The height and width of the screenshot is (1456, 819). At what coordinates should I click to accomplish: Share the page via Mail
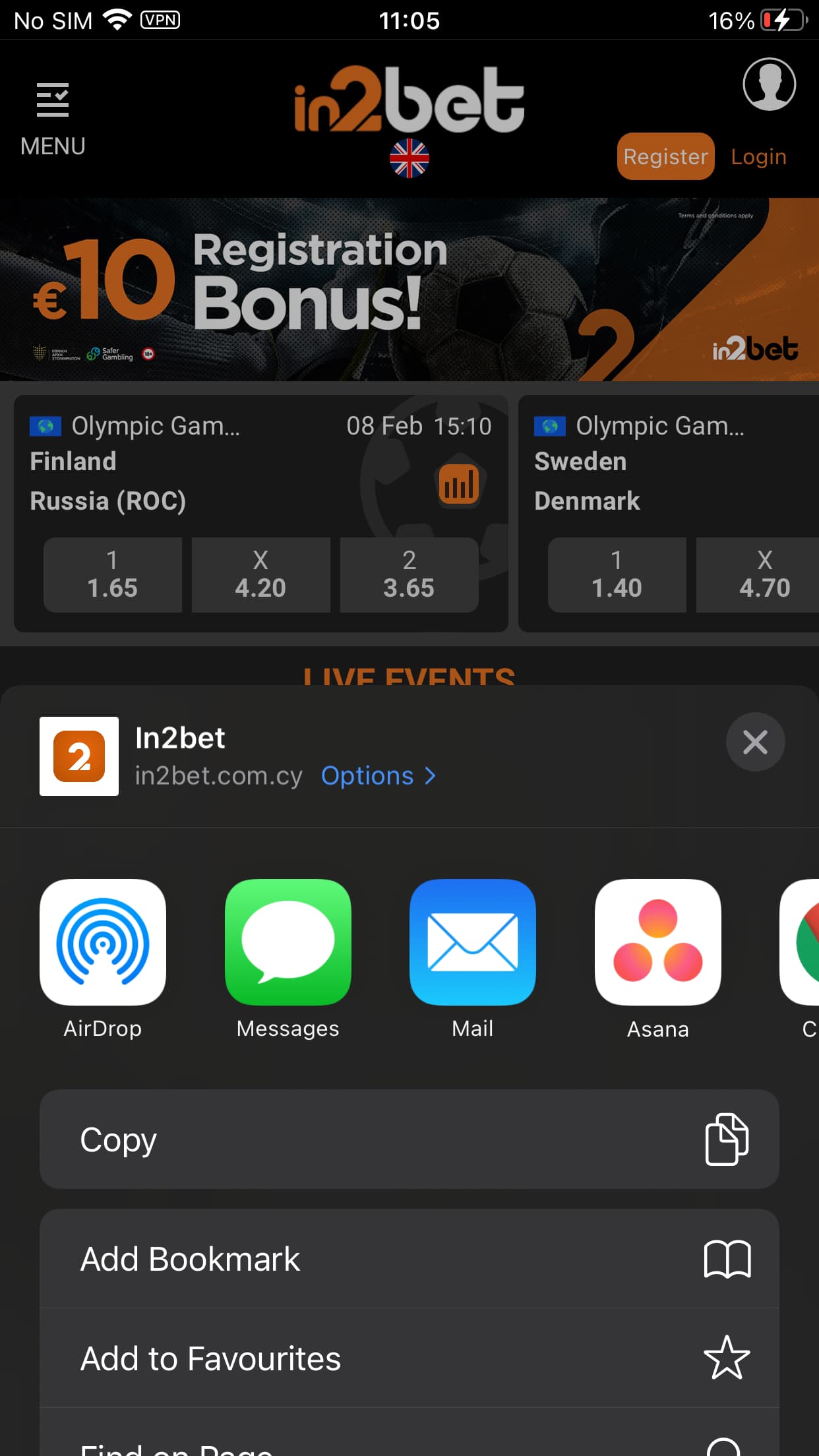tap(473, 959)
